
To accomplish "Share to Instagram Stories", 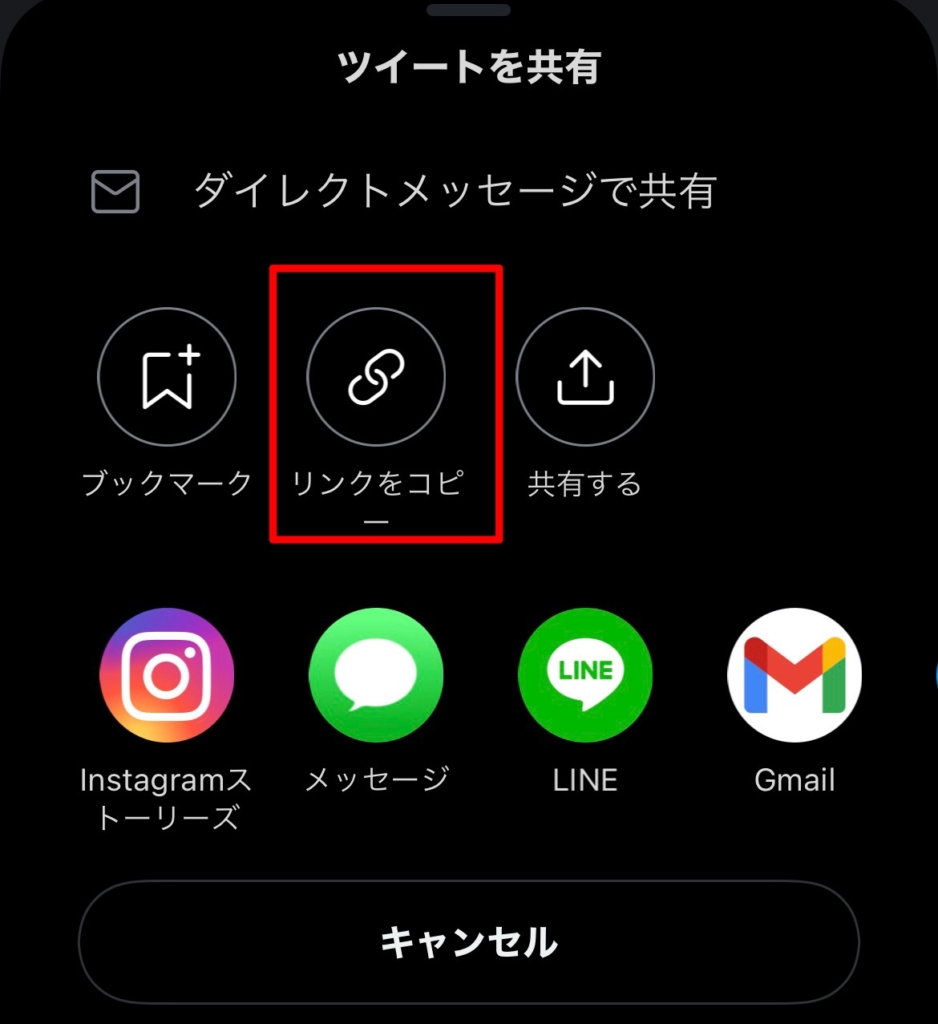I will tap(167, 675).
